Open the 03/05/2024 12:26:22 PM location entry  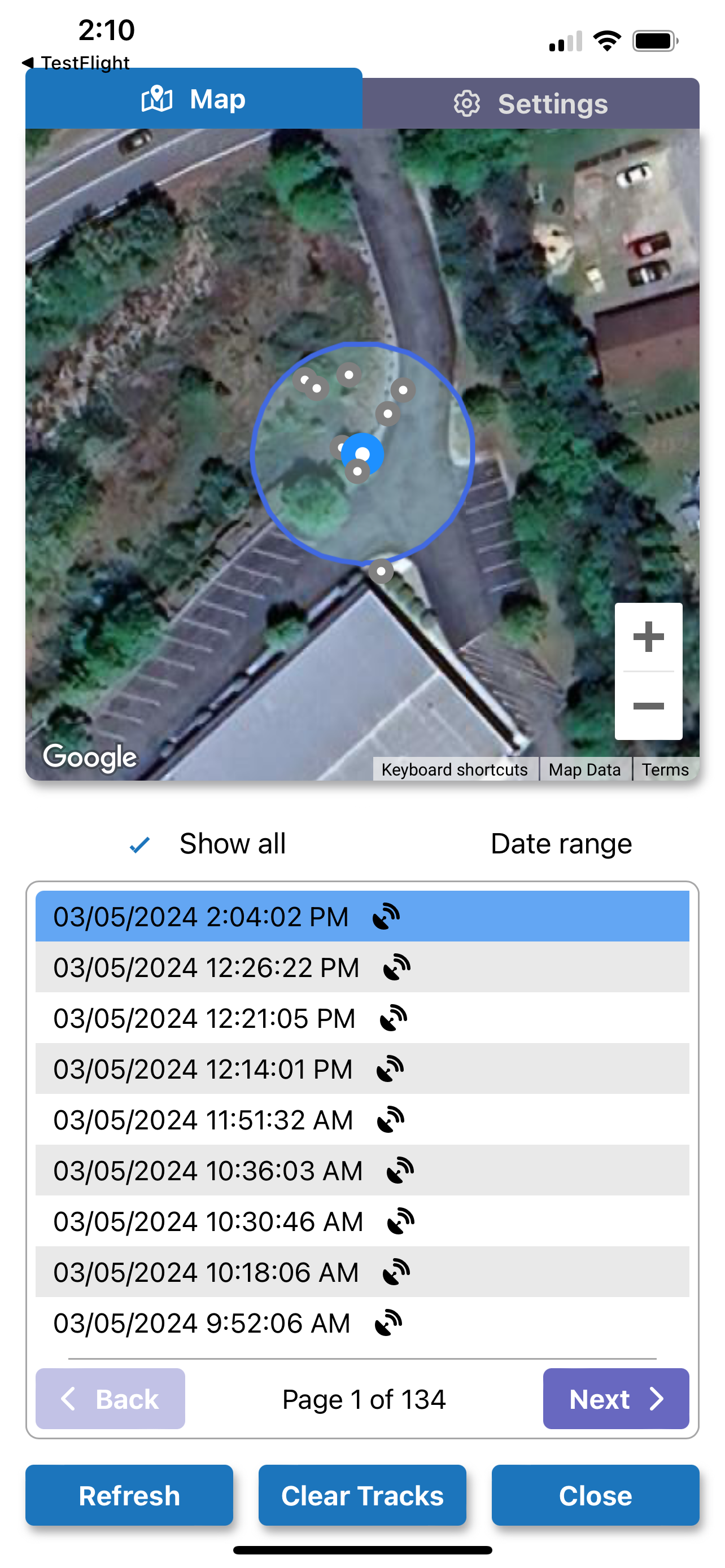click(x=362, y=967)
